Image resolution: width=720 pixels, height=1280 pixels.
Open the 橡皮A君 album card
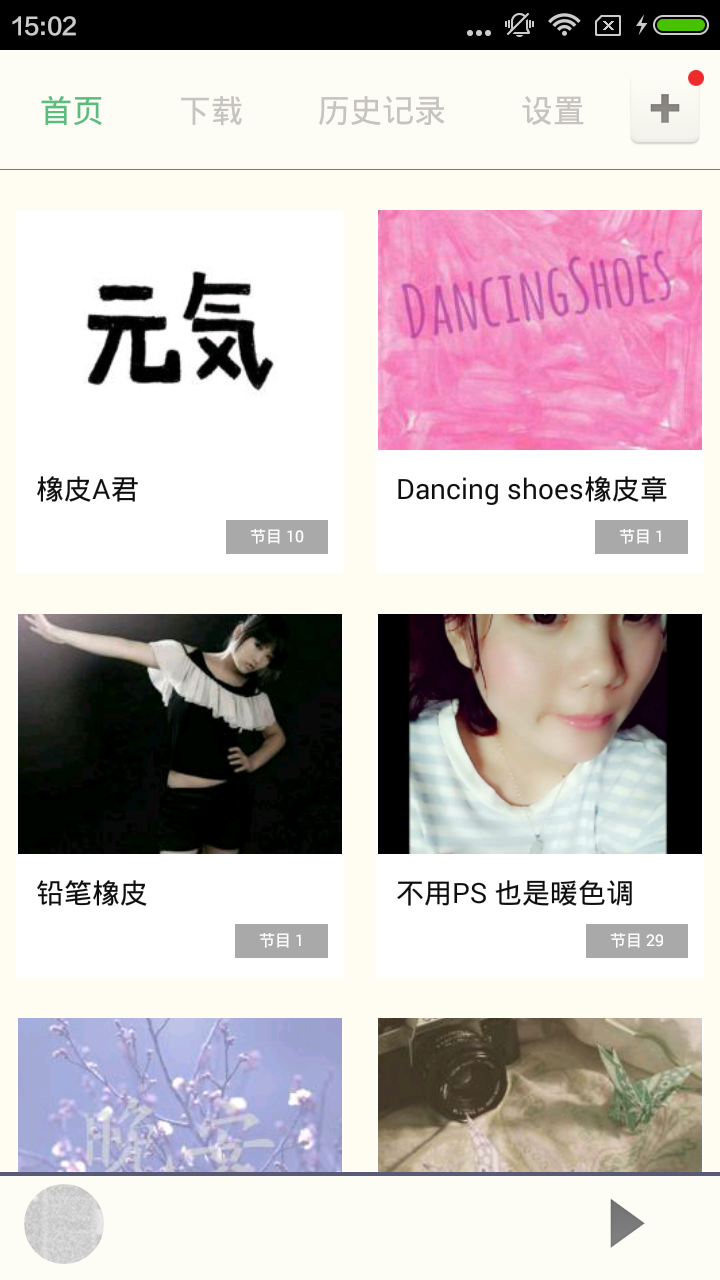point(180,390)
